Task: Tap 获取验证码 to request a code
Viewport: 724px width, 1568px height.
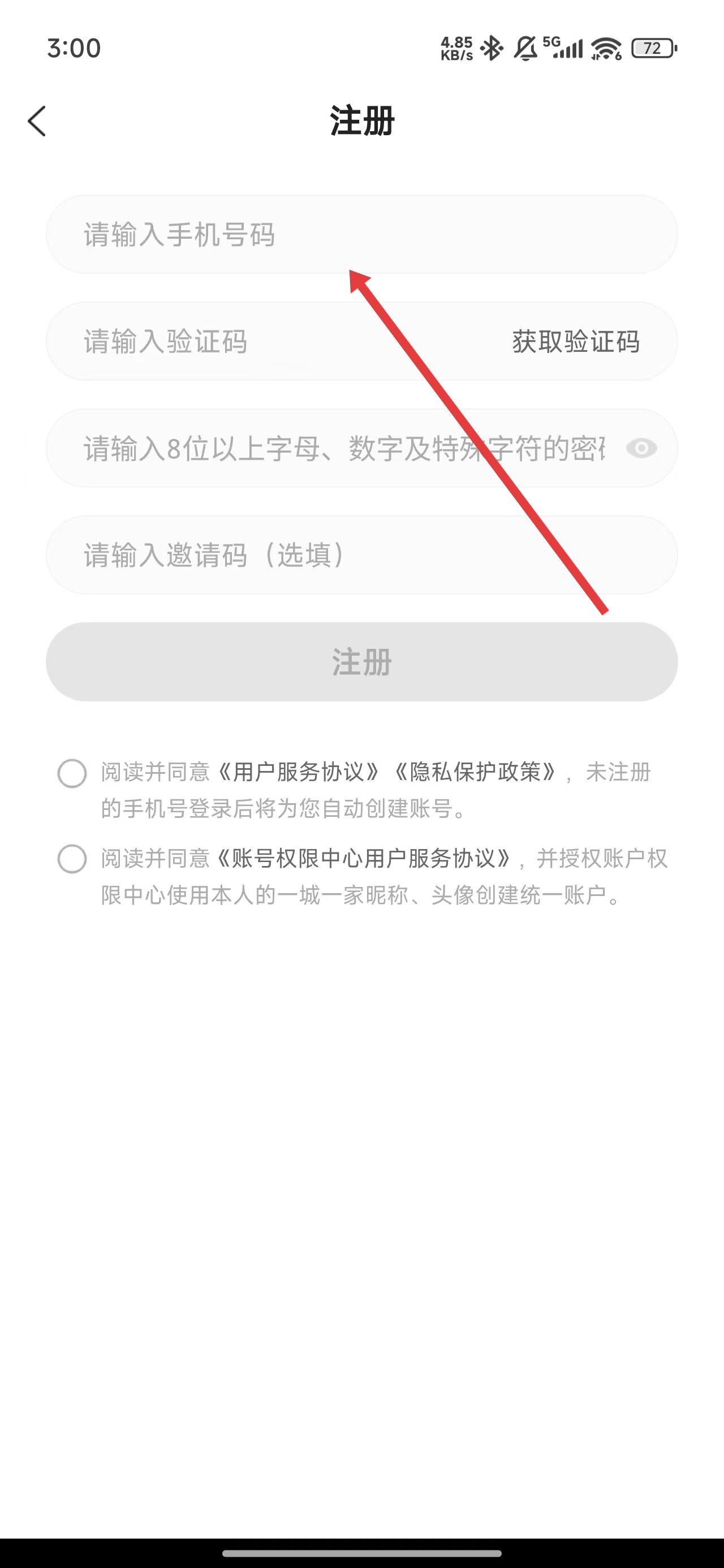Action: point(575,342)
